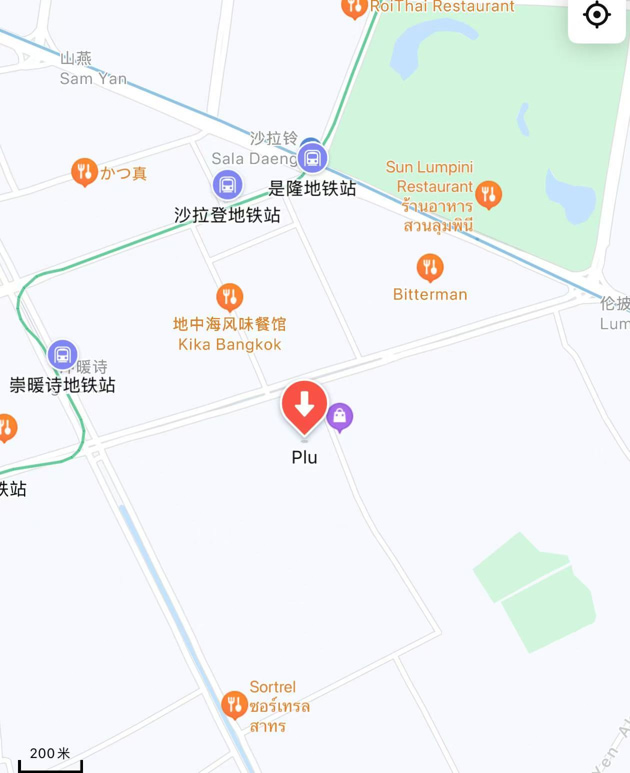Select the Sortrel restaurant marker
The image size is (630, 773).
(234, 705)
